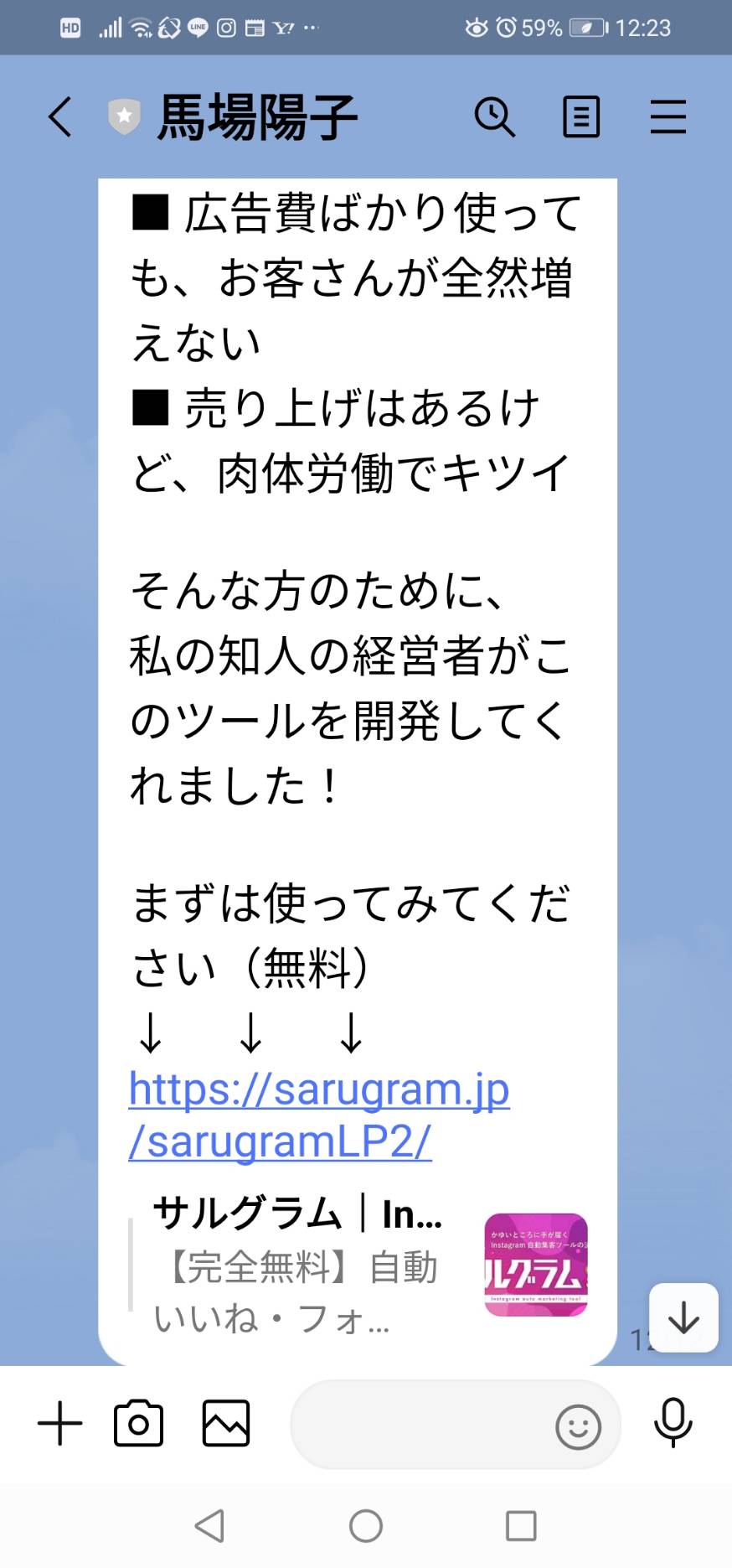The width and height of the screenshot is (732, 1568).
Task: Go back from the 馬場陽子 chat
Action: click(59, 116)
